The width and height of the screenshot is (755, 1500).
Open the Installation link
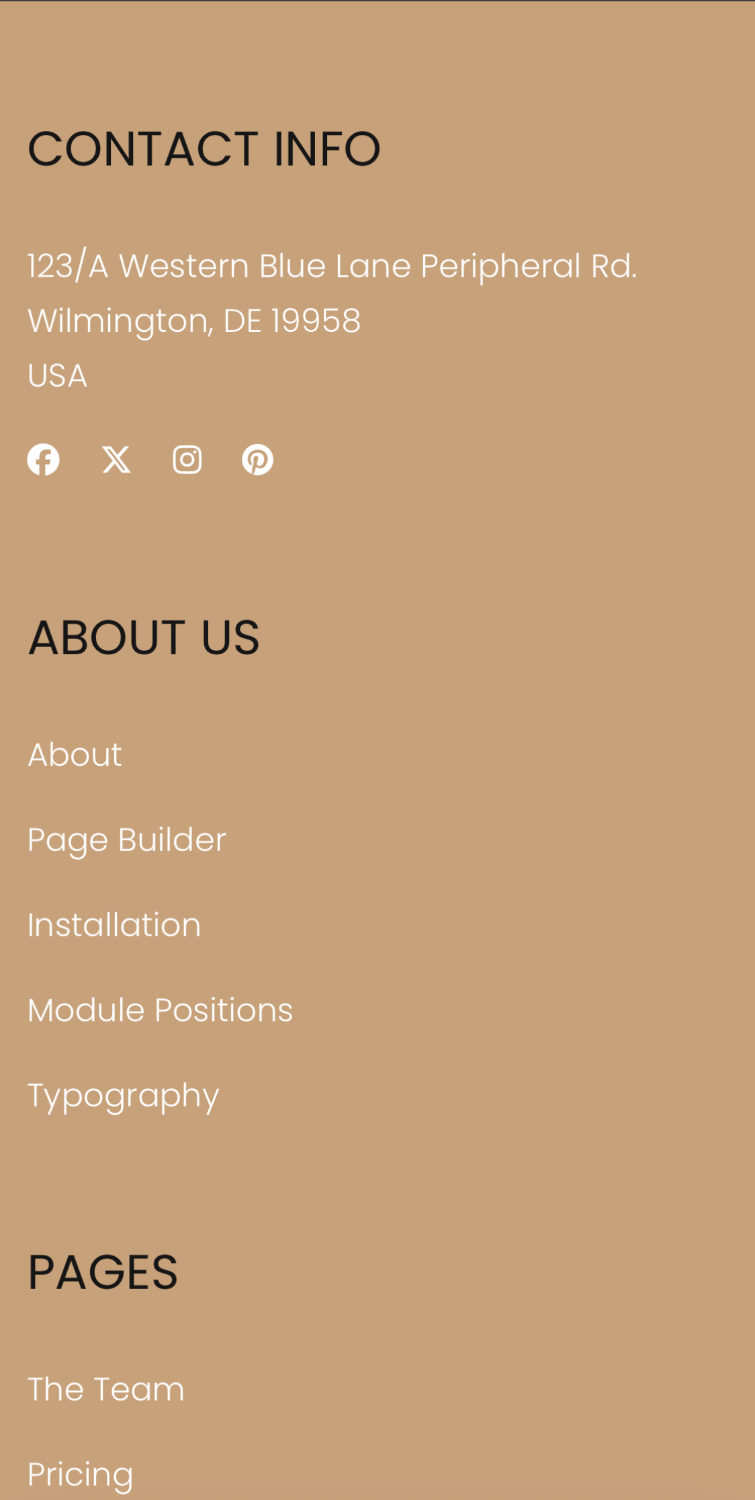click(x=114, y=925)
